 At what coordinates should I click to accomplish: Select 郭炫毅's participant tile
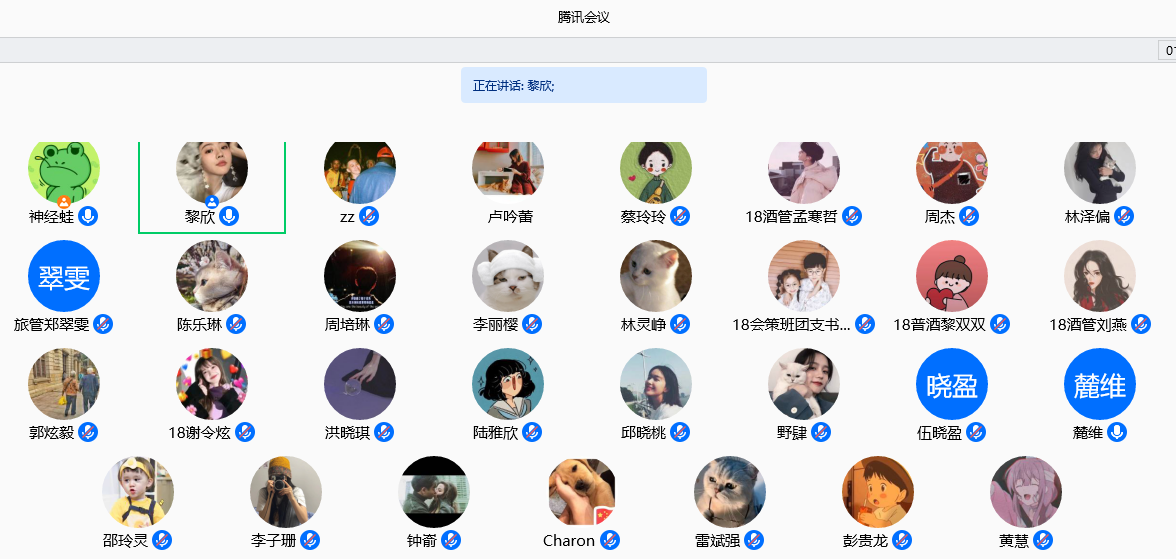coord(64,384)
